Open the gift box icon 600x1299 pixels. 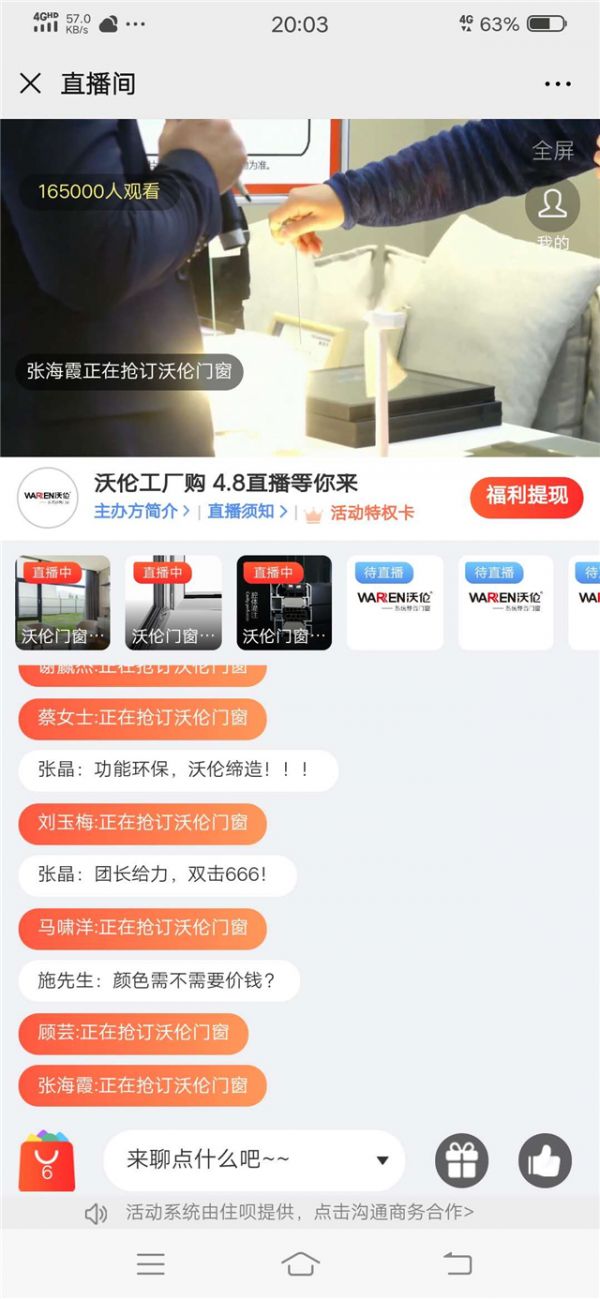[x=461, y=1161]
